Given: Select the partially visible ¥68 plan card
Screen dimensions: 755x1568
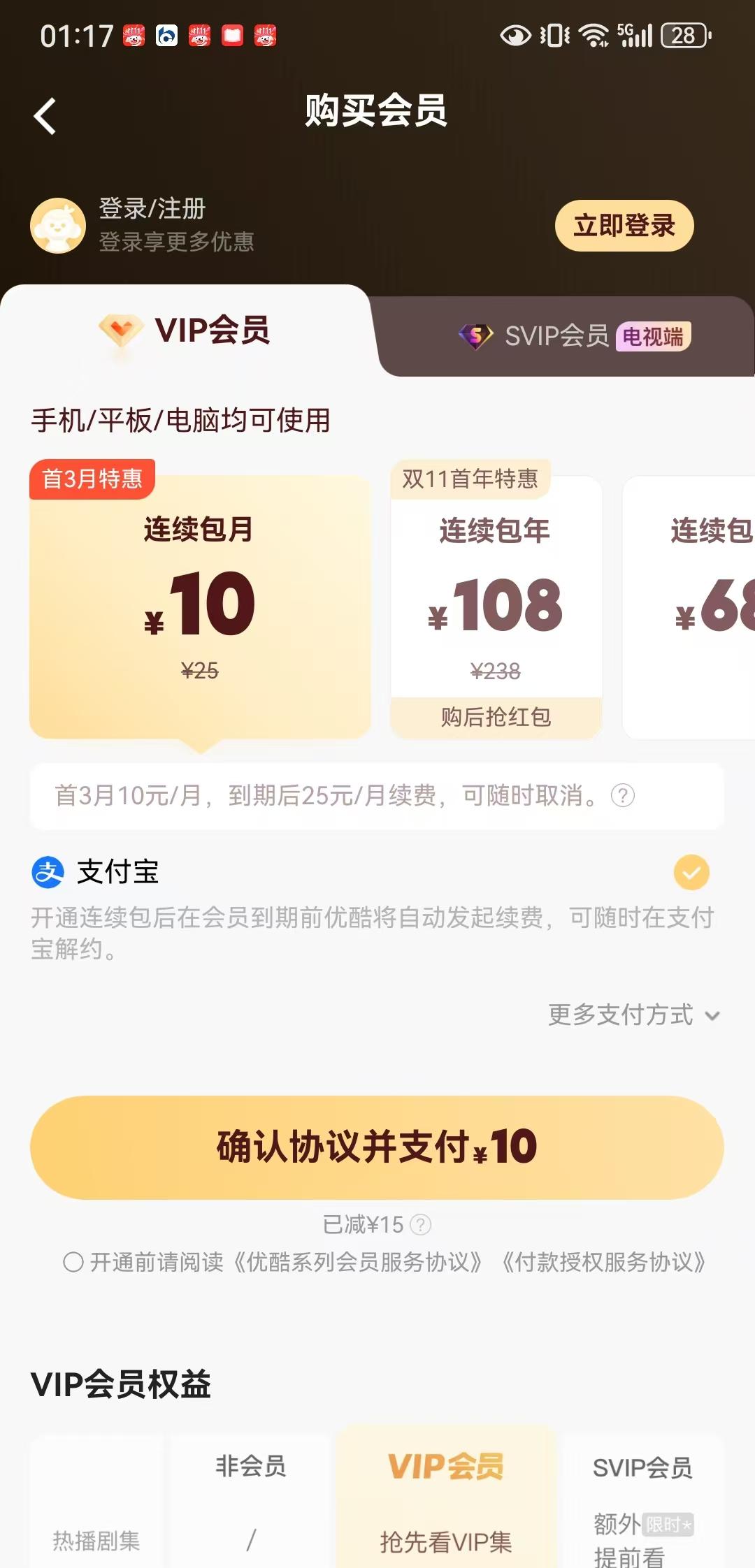Looking at the screenshot, I should coord(692,607).
